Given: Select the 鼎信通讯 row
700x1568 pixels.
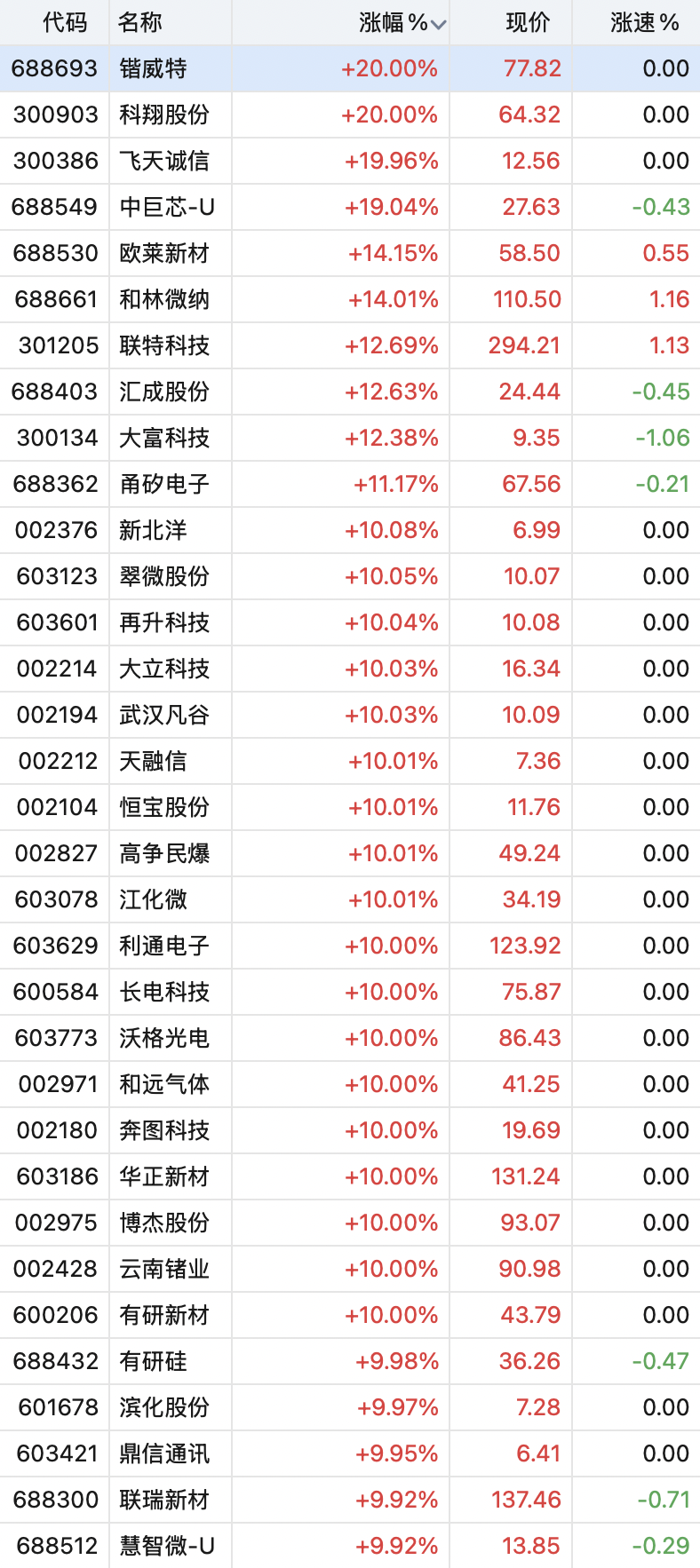Looking at the screenshot, I should click(350, 1453).
